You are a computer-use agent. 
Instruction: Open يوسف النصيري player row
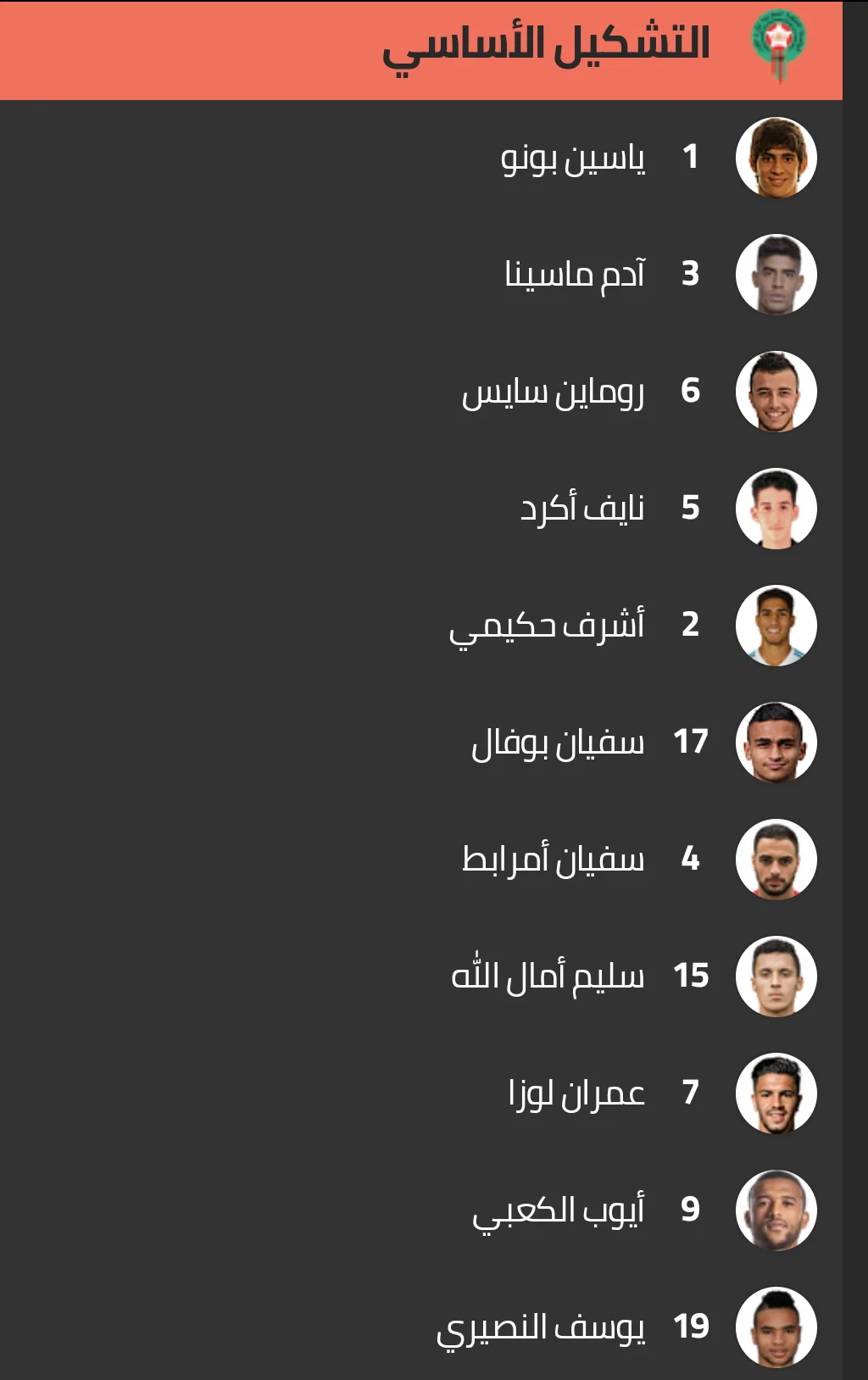click(x=541, y=1327)
